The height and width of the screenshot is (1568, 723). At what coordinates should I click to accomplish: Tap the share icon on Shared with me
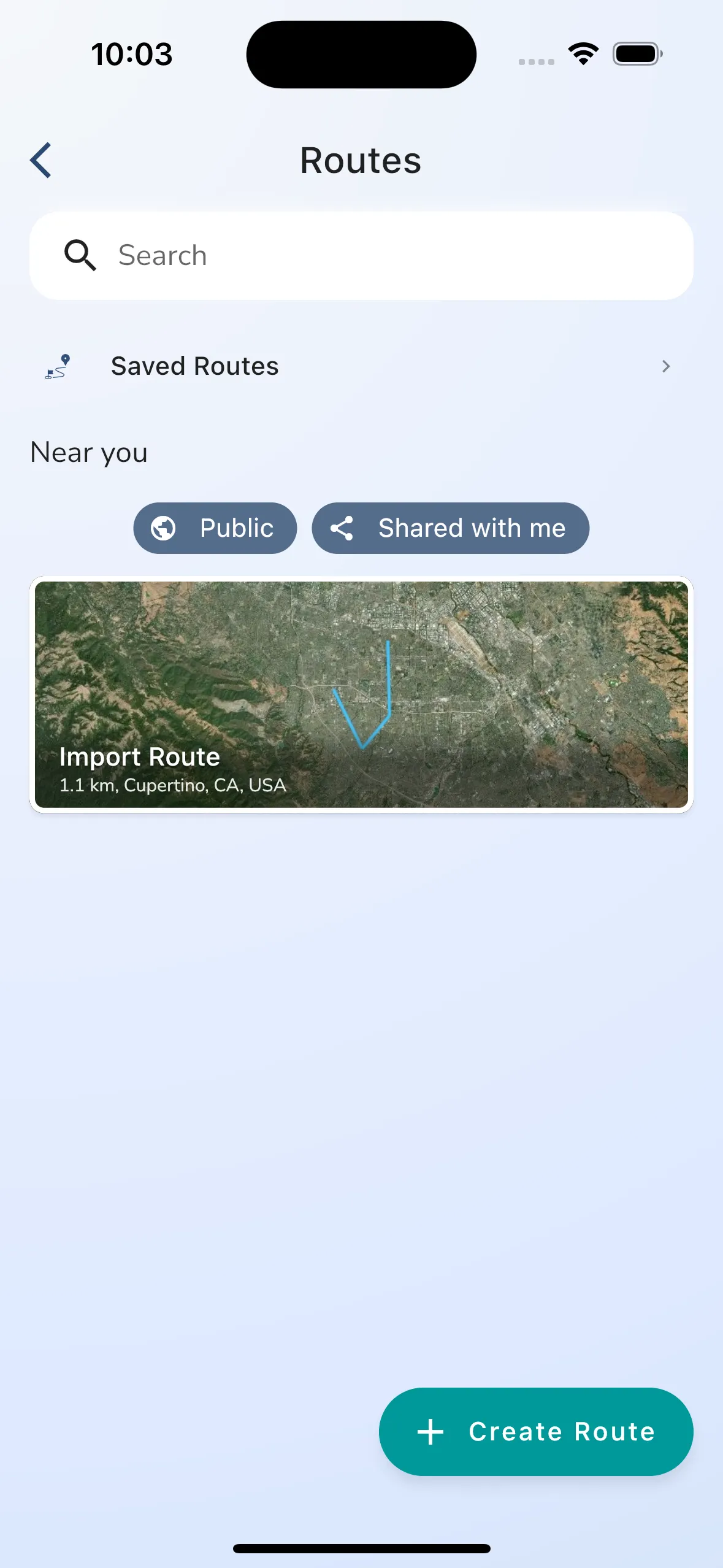(342, 528)
